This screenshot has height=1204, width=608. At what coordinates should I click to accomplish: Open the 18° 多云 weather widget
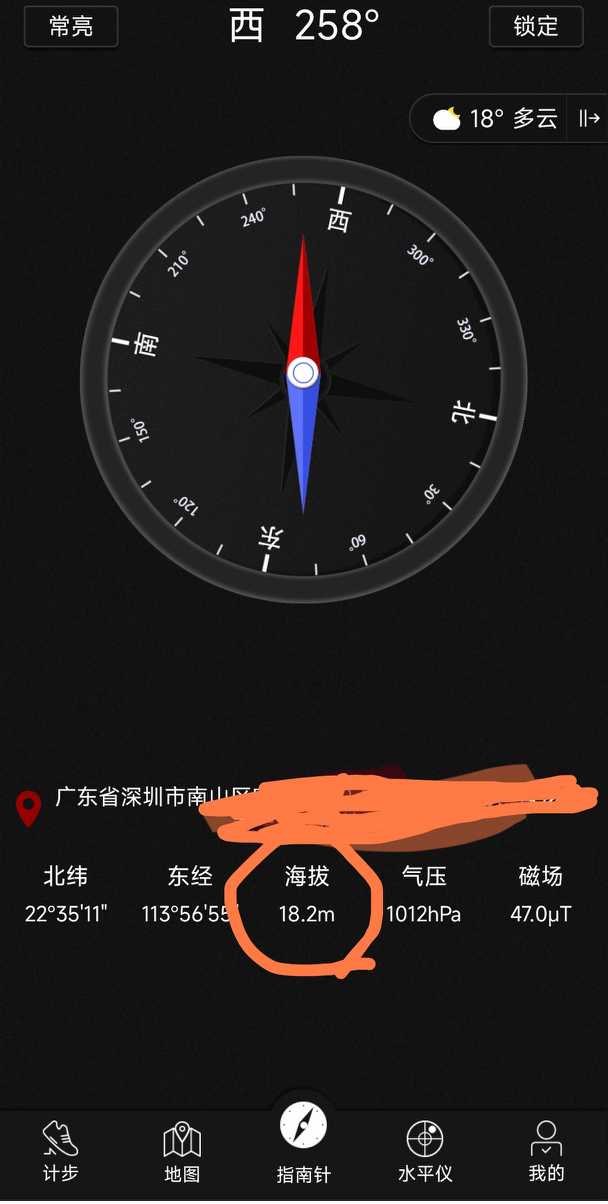pos(494,119)
